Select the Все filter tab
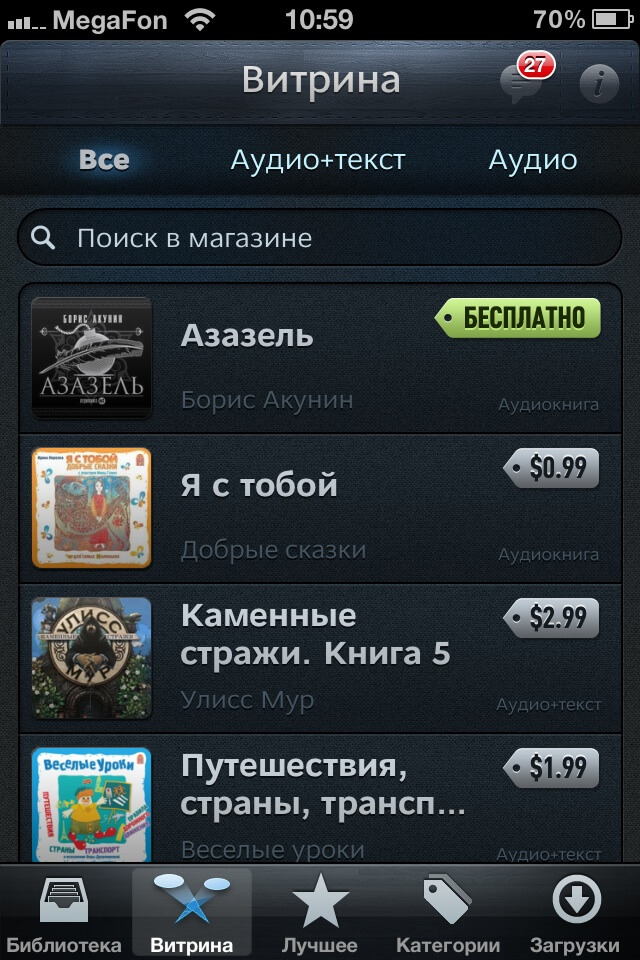Viewport: 640px width, 960px height. (104, 160)
